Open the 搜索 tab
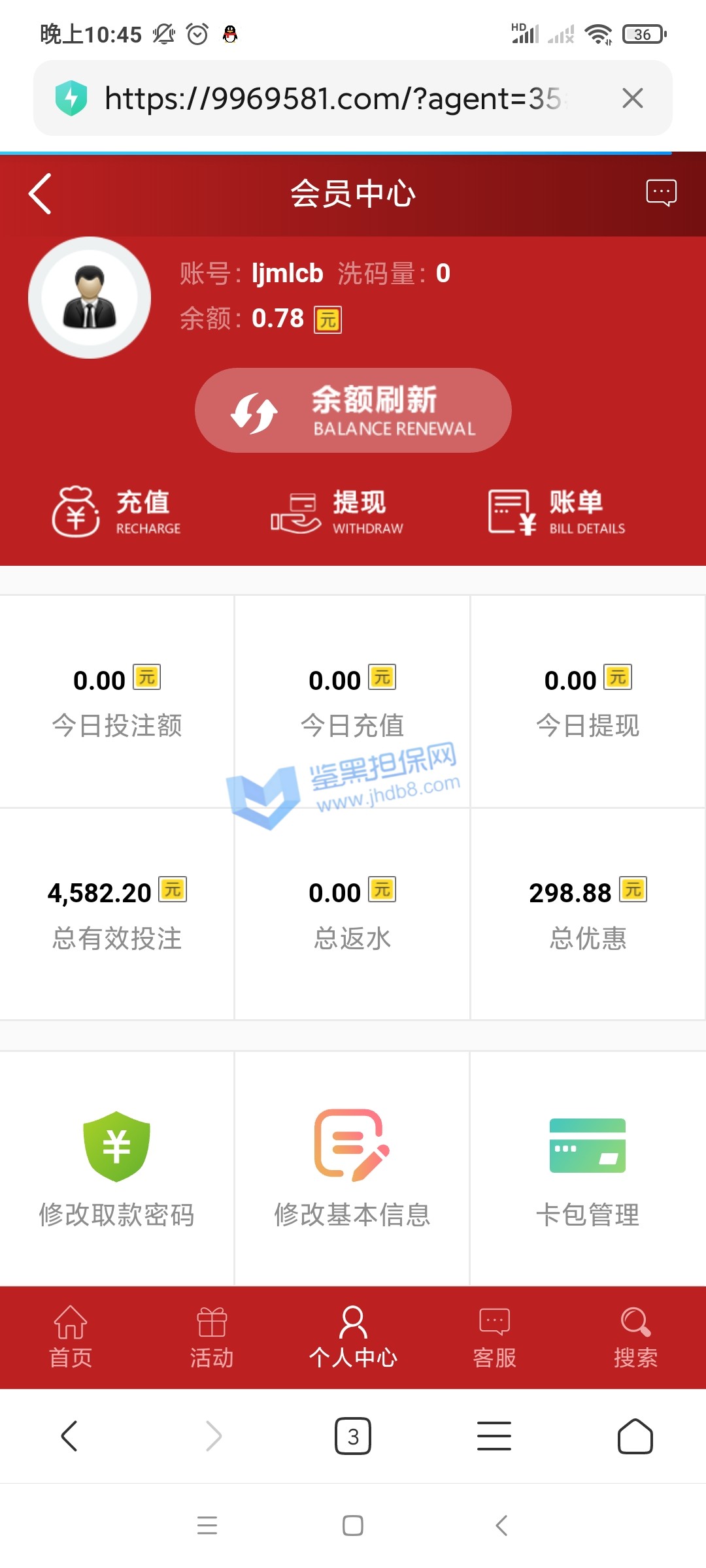This screenshot has width=706, height=1568. point(635,1337)
